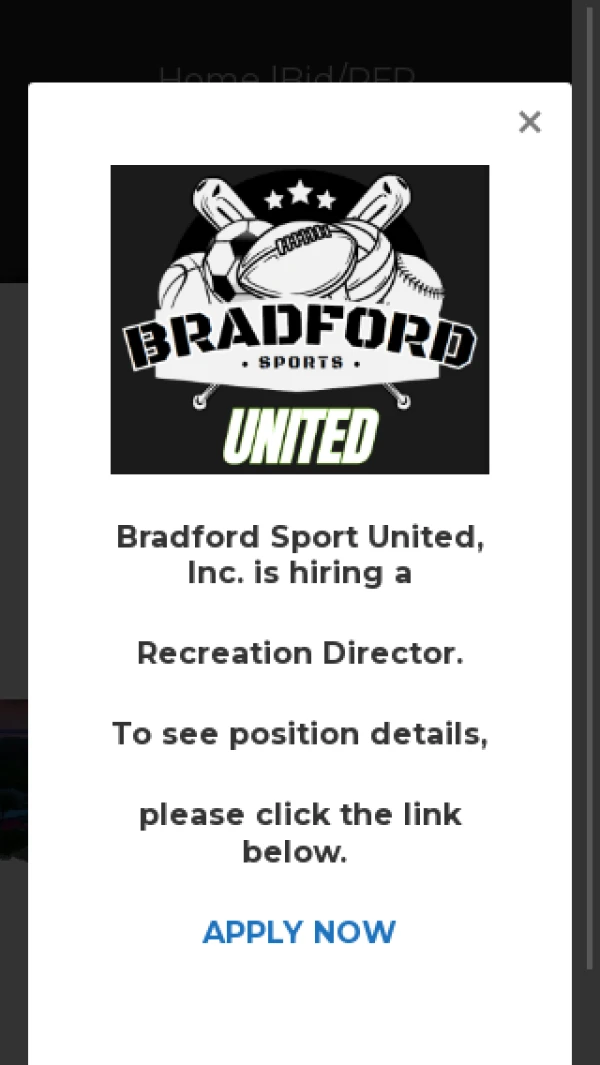Follow the APPLY NOW link
This screenshot has height=1065, width=600.
pyautogui.click(x=299, y=932)
